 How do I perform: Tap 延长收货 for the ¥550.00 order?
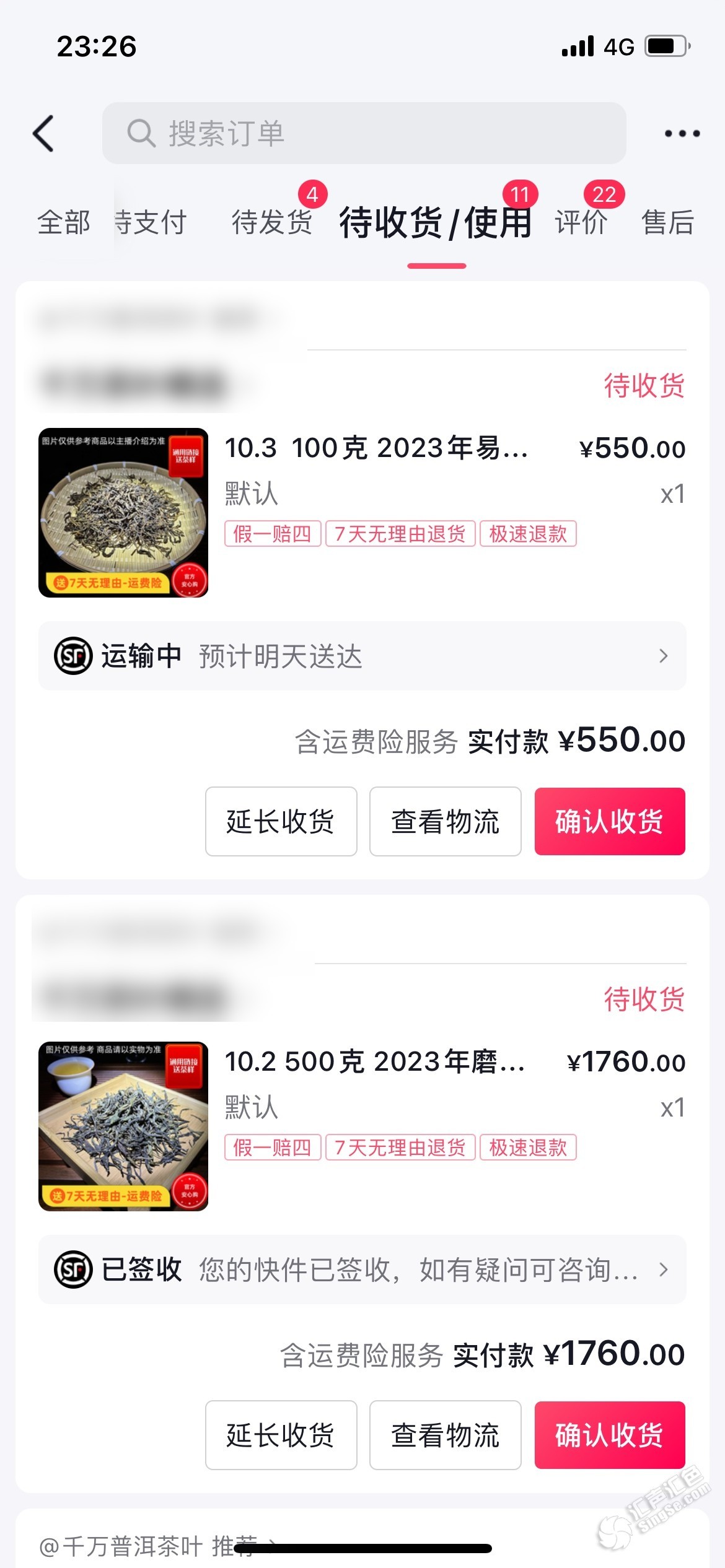pos(281,822)
